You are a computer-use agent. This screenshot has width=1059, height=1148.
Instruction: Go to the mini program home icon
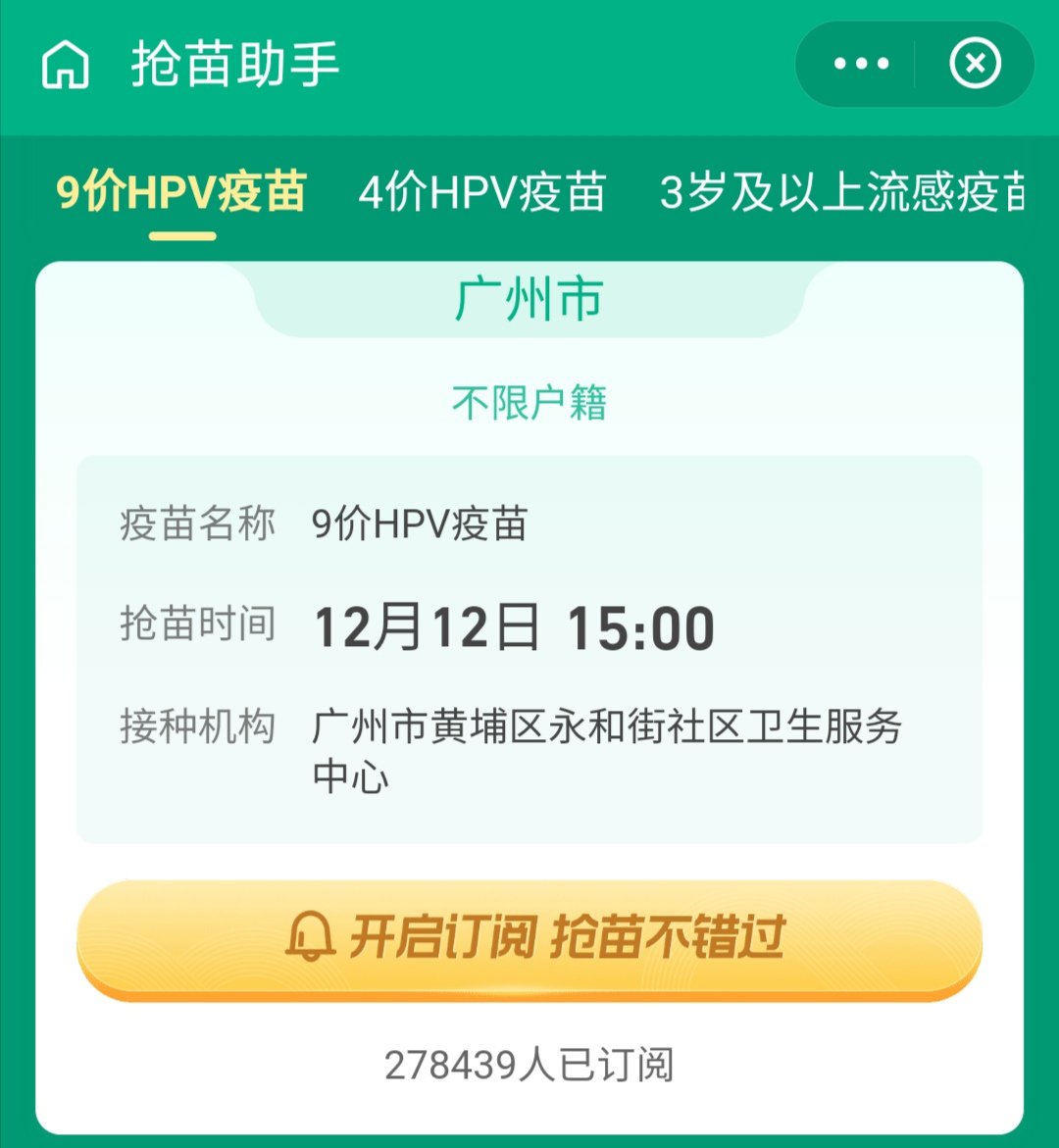coord(66,66)
